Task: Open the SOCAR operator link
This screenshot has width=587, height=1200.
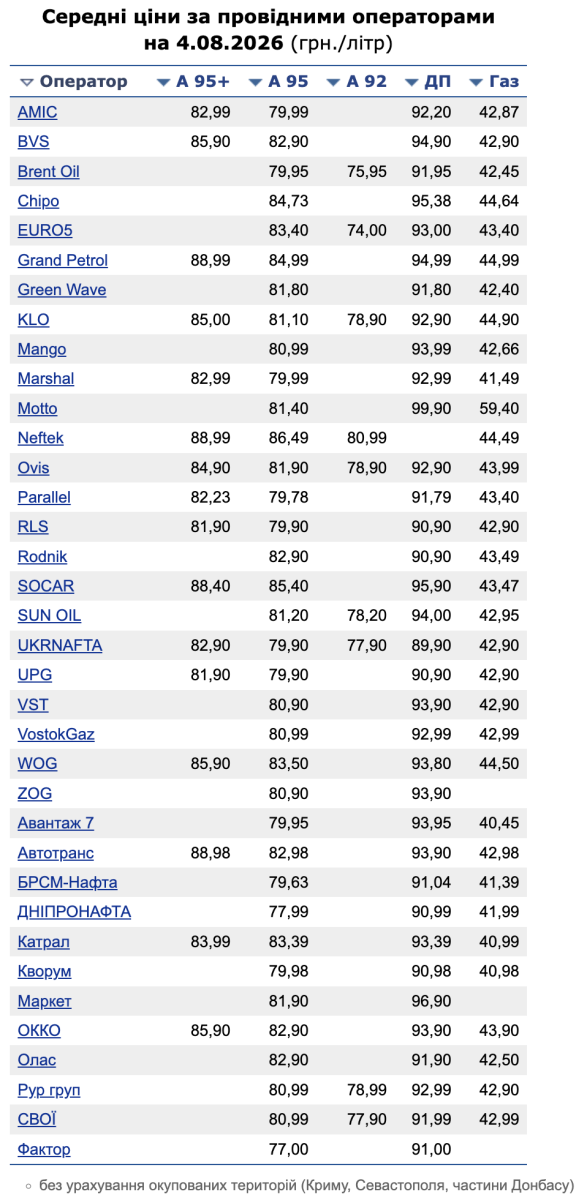Action: (x=46, y=586)
